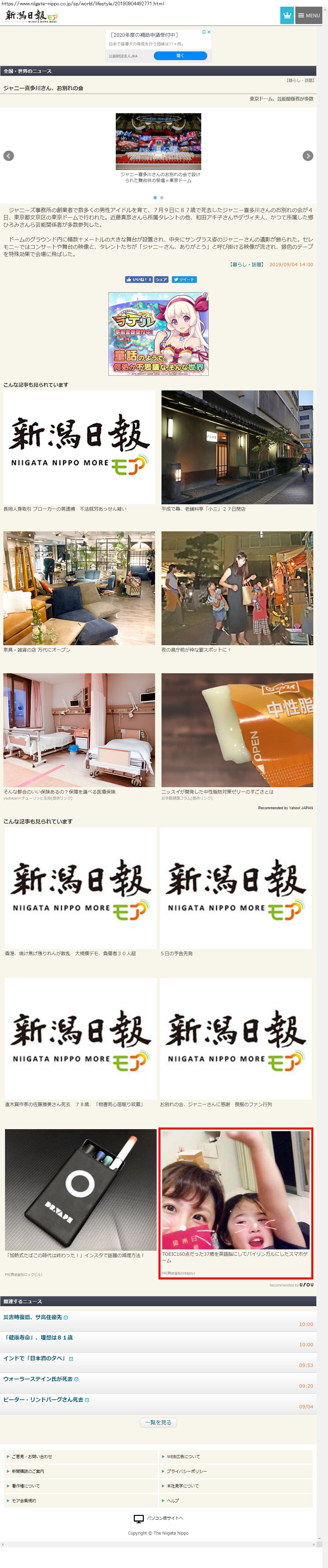This screenshot has width=328, height=1568.
Task: Share article with シェア button
Action: tap(161, 280)
